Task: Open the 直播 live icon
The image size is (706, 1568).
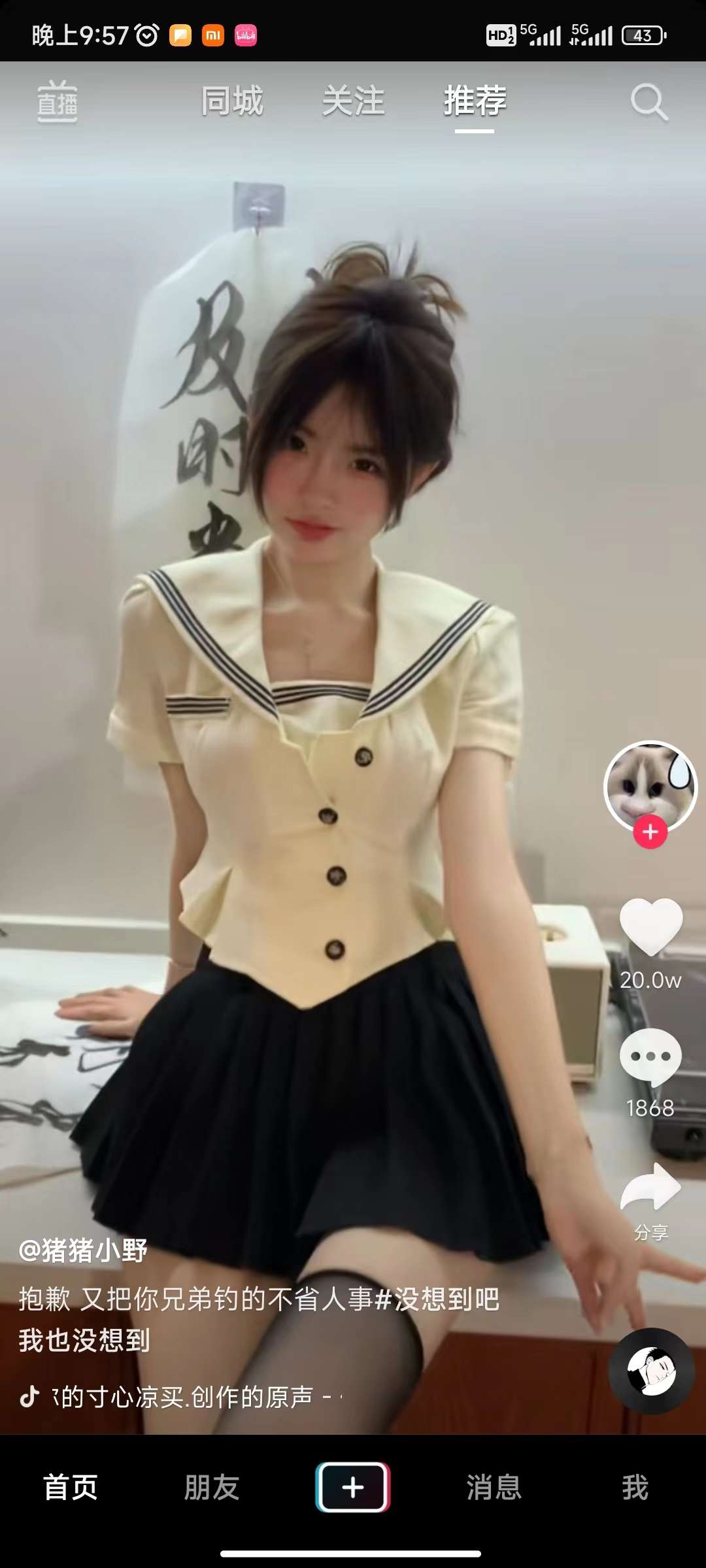Action: 58,102
